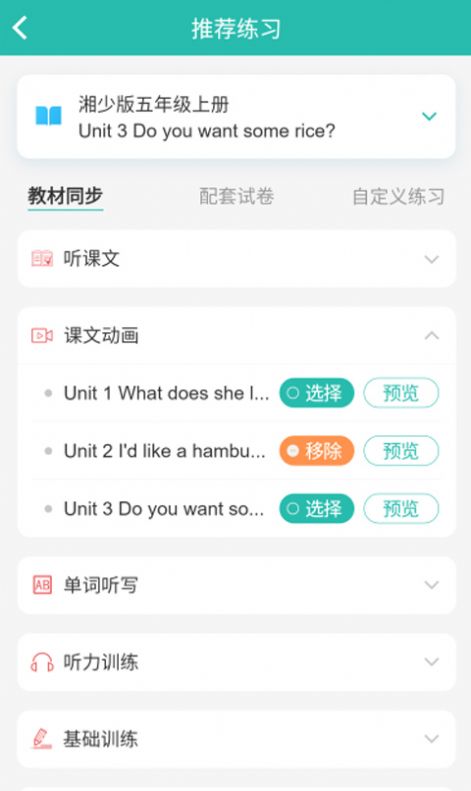
Task: Preview the Unit 1 What does she animation
Action: click(401, 392)
